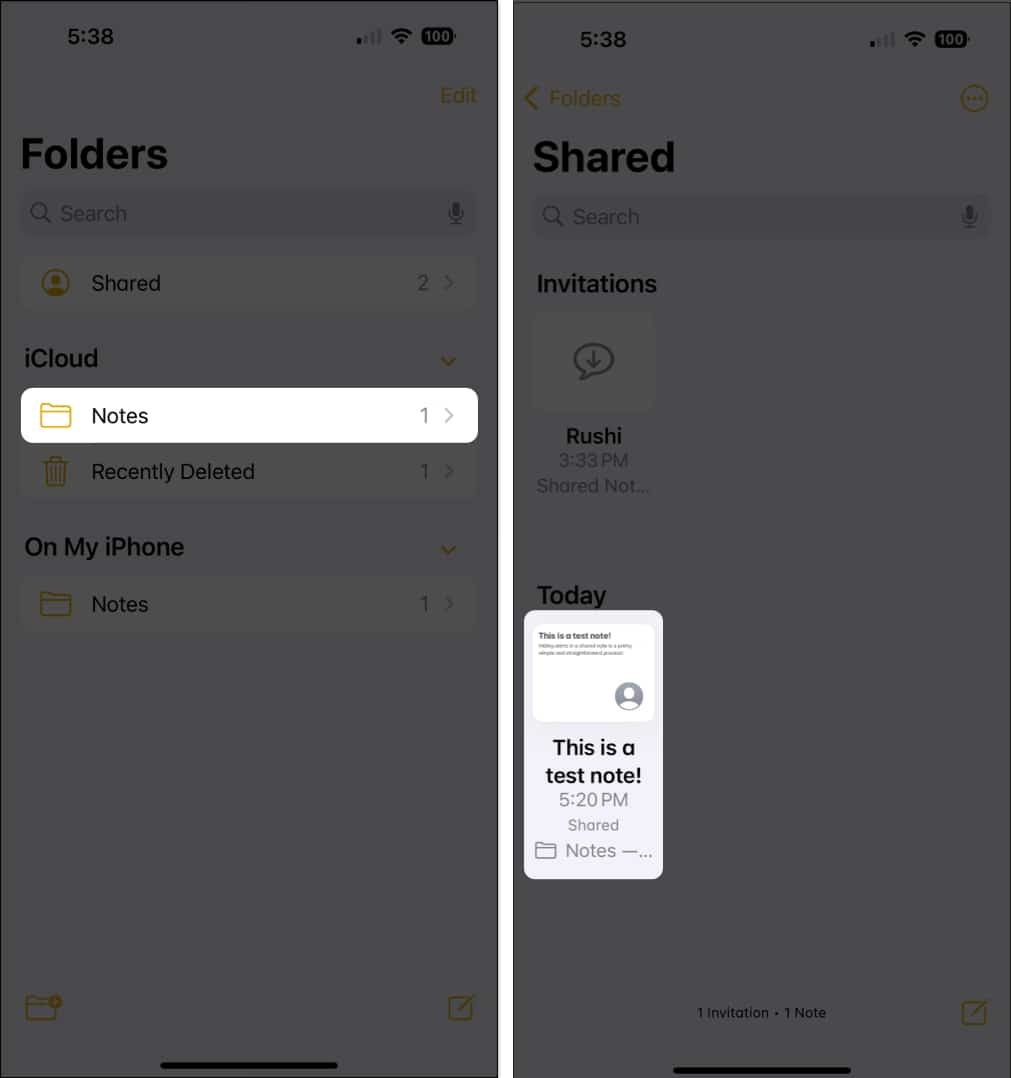Collapse the On My iPhone section
This screenshot has width=1011, height=1078.
pos(448,549)
